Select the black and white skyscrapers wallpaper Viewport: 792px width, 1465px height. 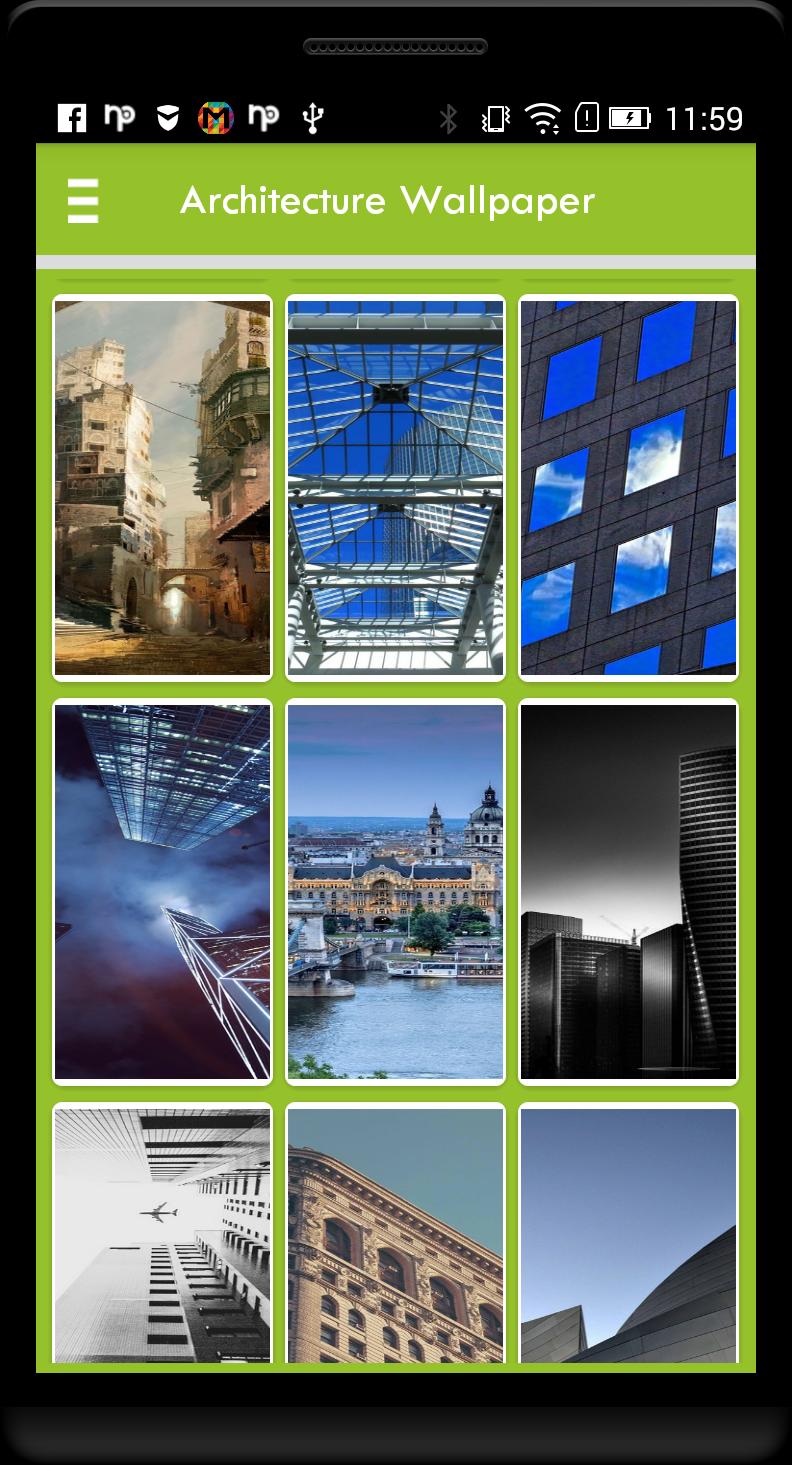pos(628,892)
